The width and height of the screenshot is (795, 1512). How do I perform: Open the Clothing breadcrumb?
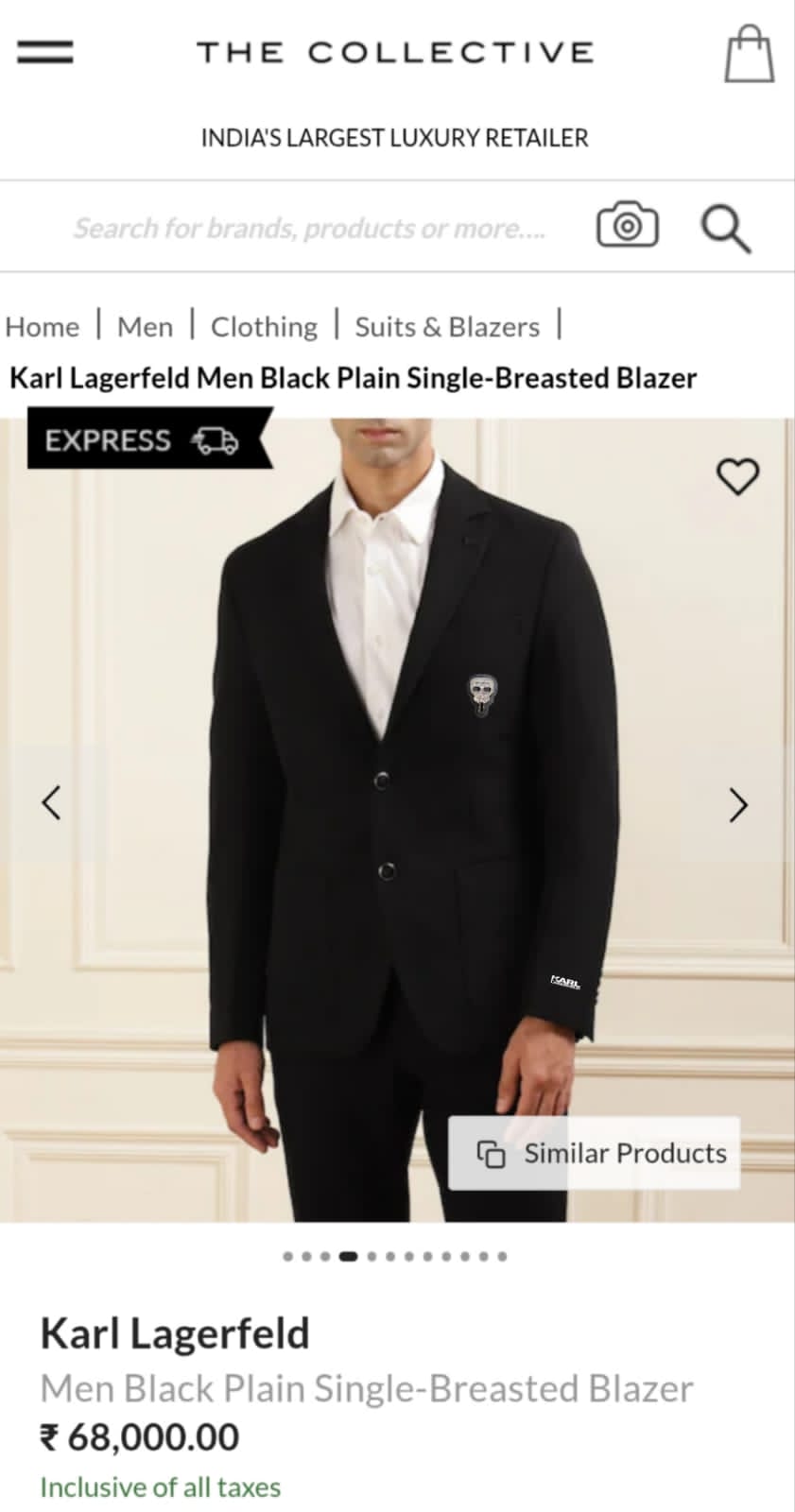[x=264, y=327]
